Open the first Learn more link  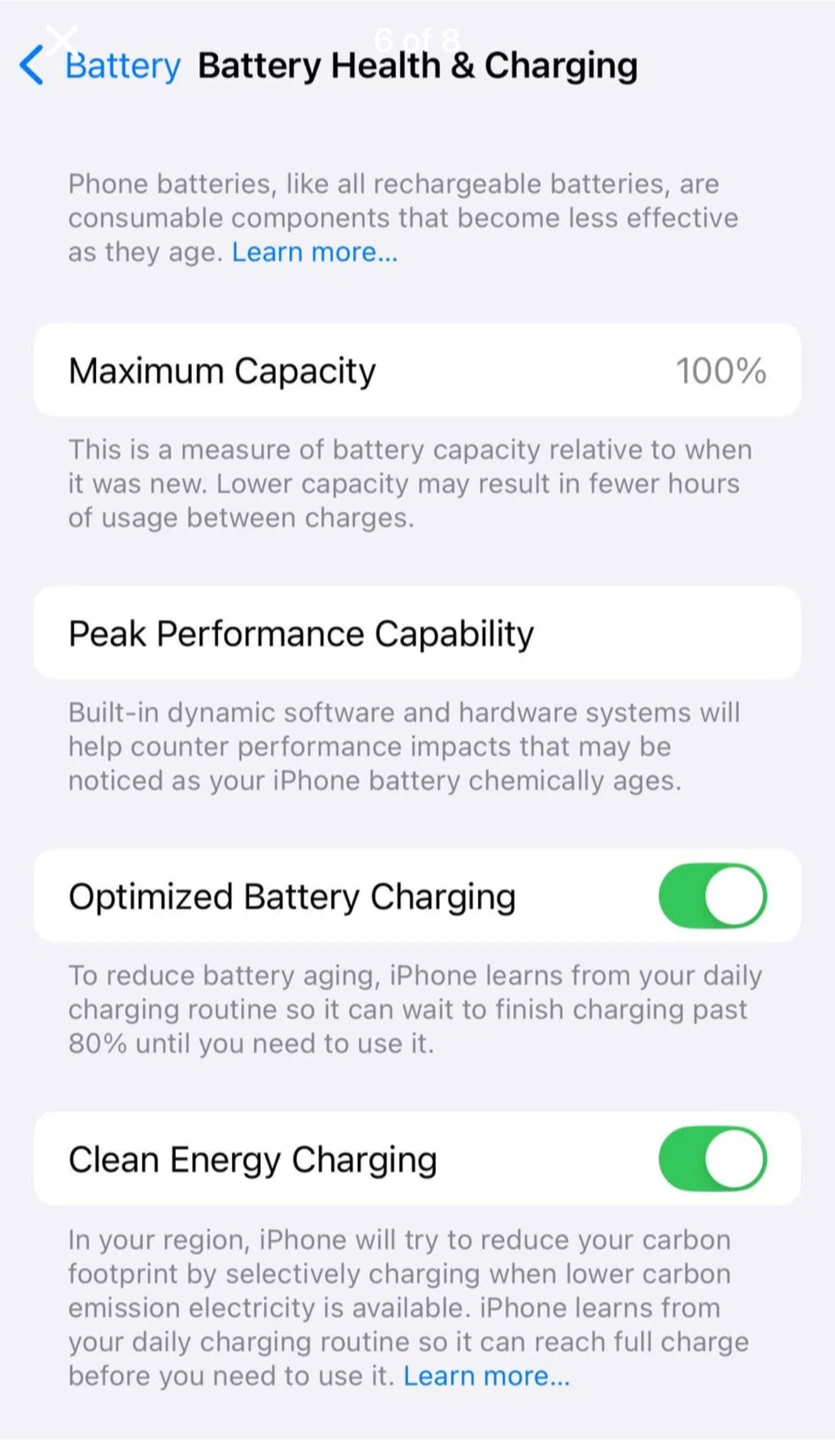[314, 252]
